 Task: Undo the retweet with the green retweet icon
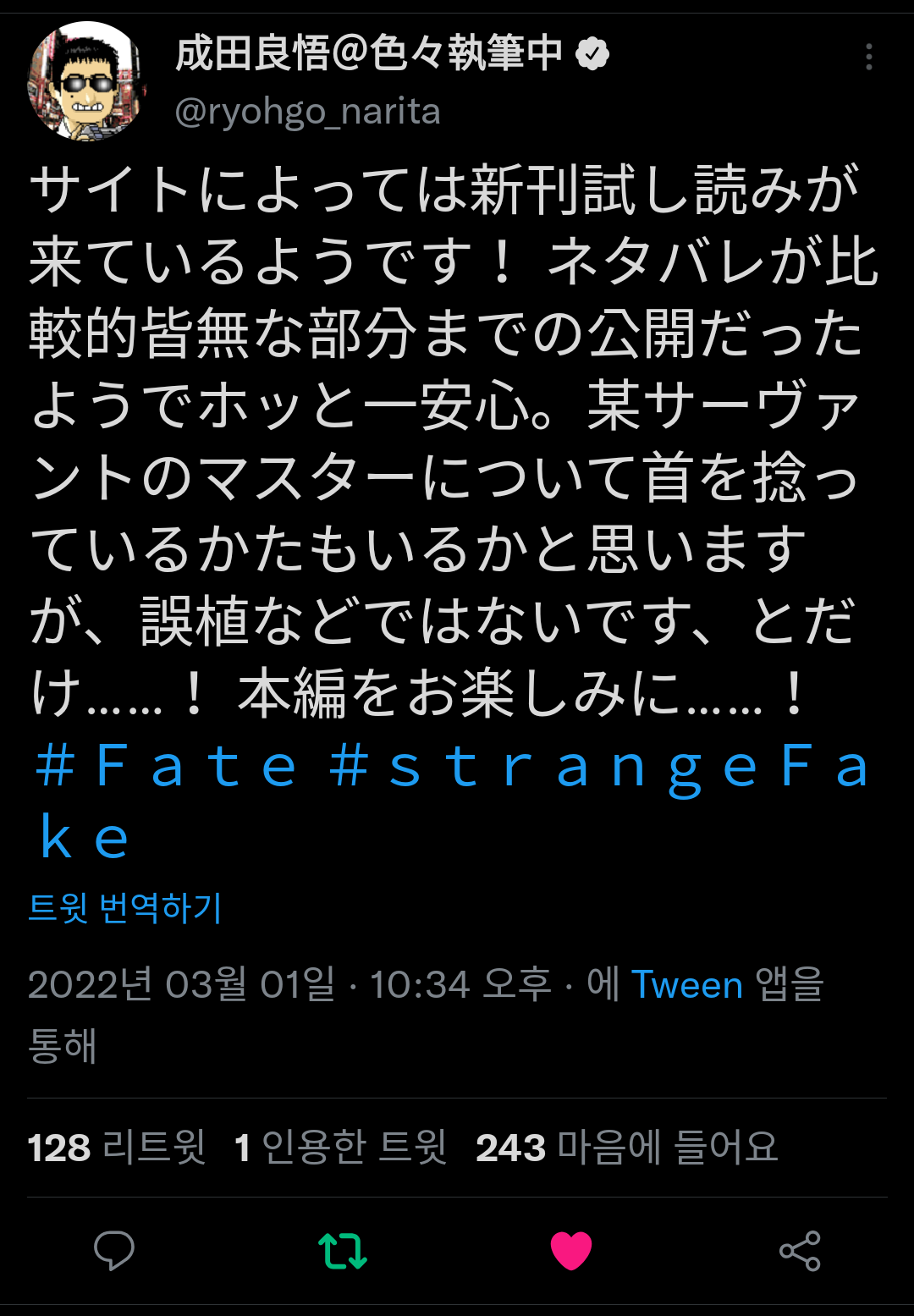coord(343,1250)
